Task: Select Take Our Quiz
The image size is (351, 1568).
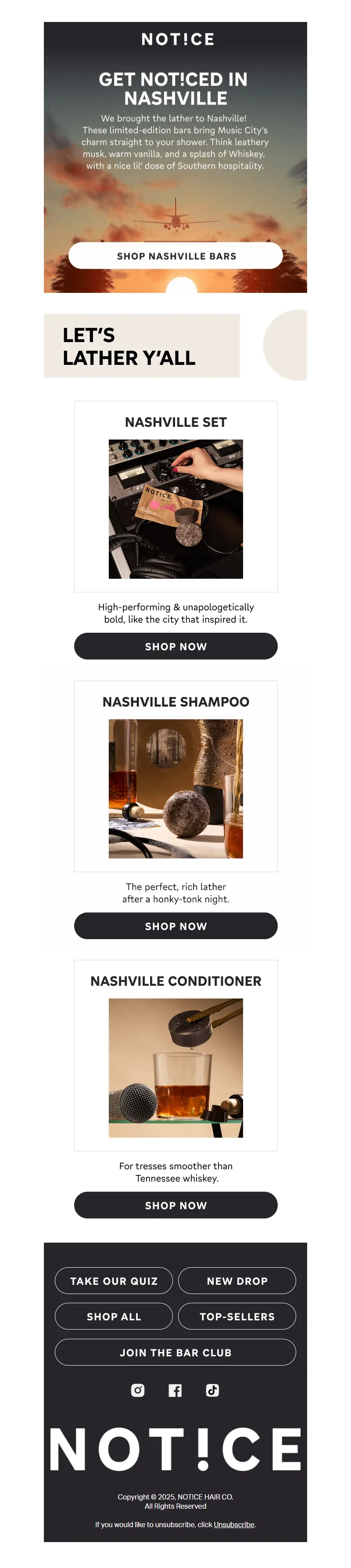Action: point(114,1281)
